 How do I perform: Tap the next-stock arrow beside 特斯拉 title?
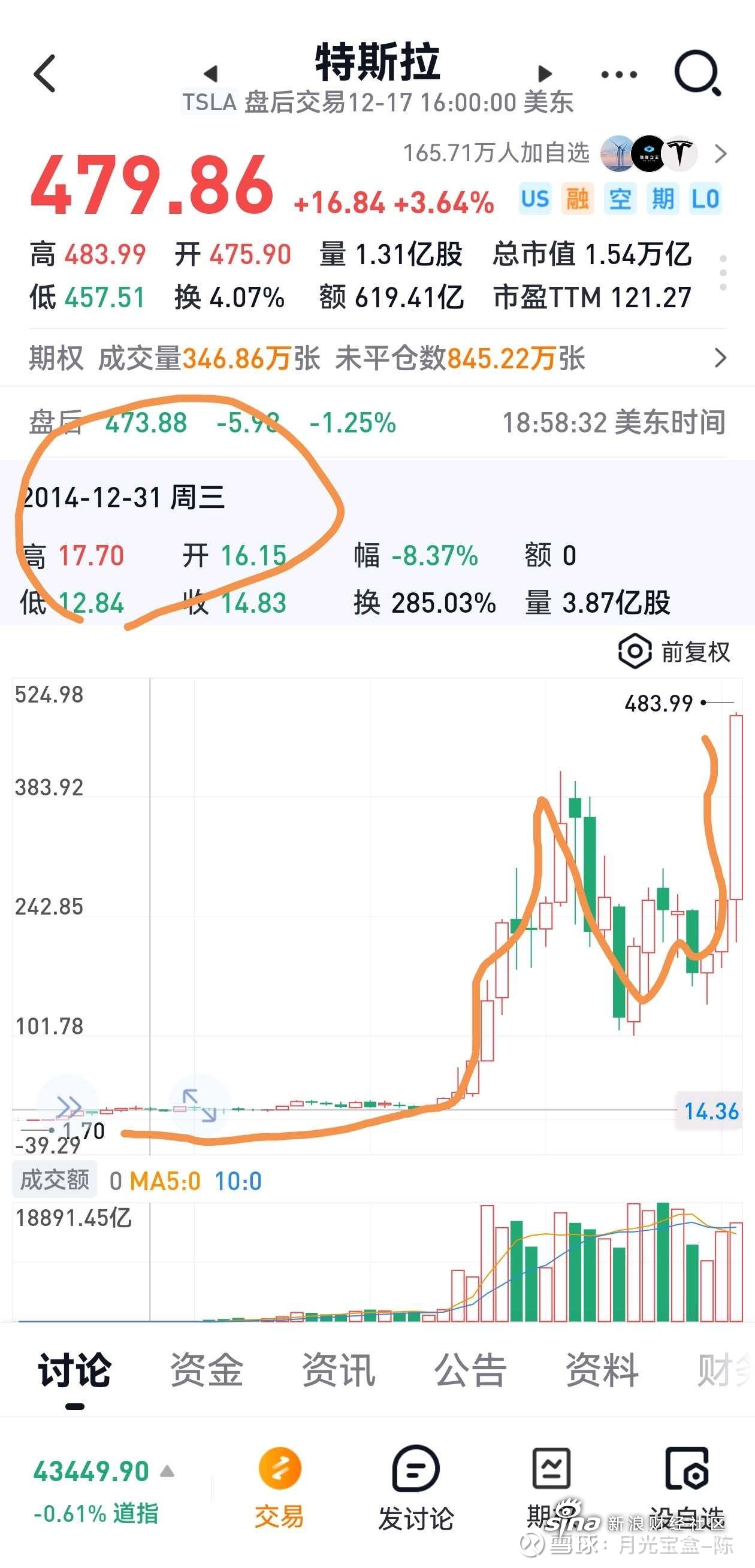pyautogui.click(x=543, y=73)
